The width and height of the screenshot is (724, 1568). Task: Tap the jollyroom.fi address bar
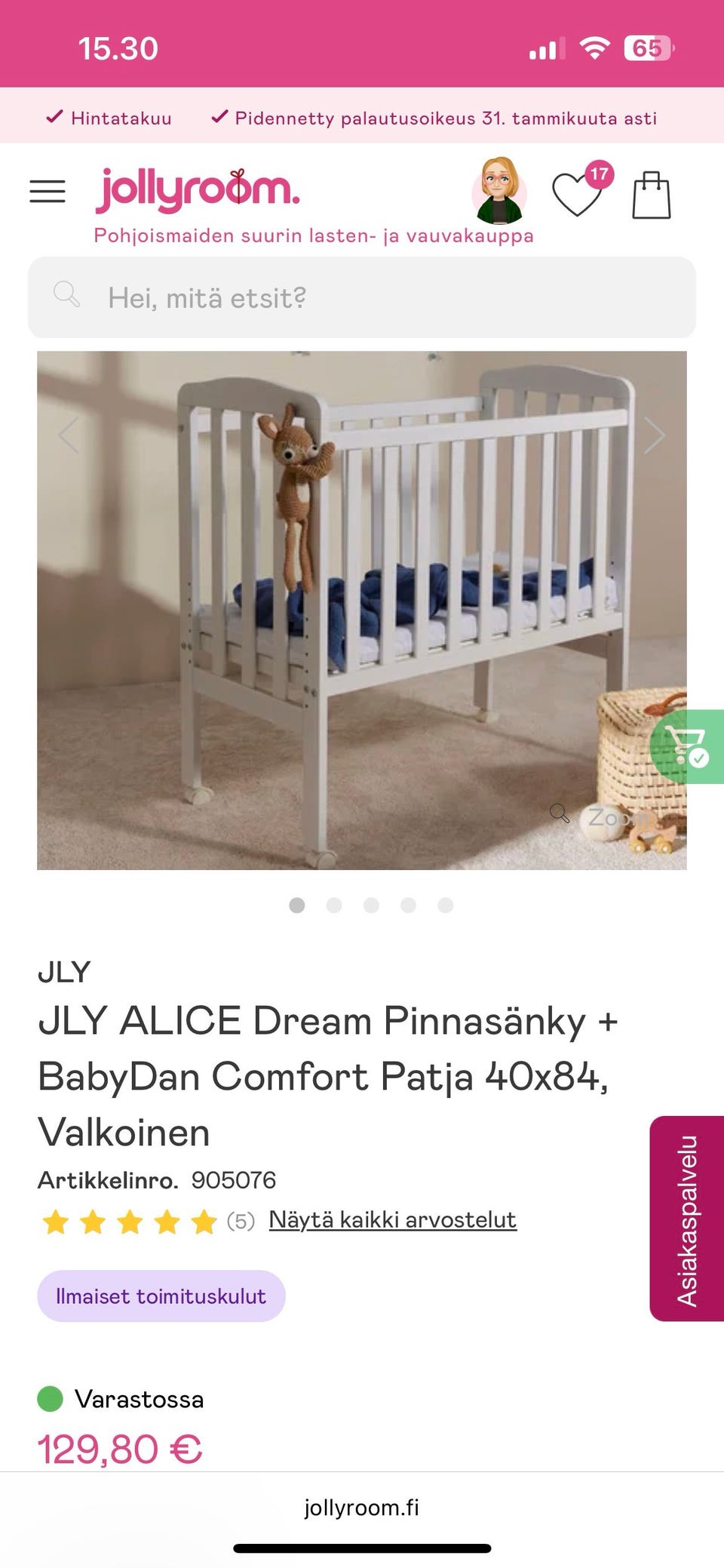pyautogui.click(x=362, y=1508)
